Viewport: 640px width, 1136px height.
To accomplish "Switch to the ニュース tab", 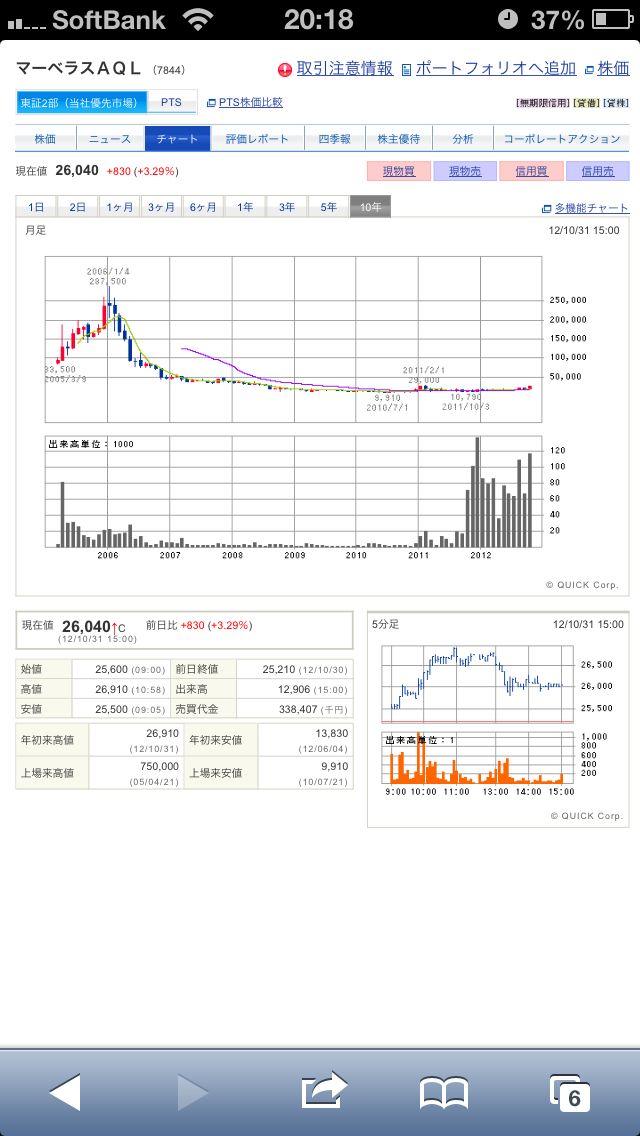I will coord(110,139).
